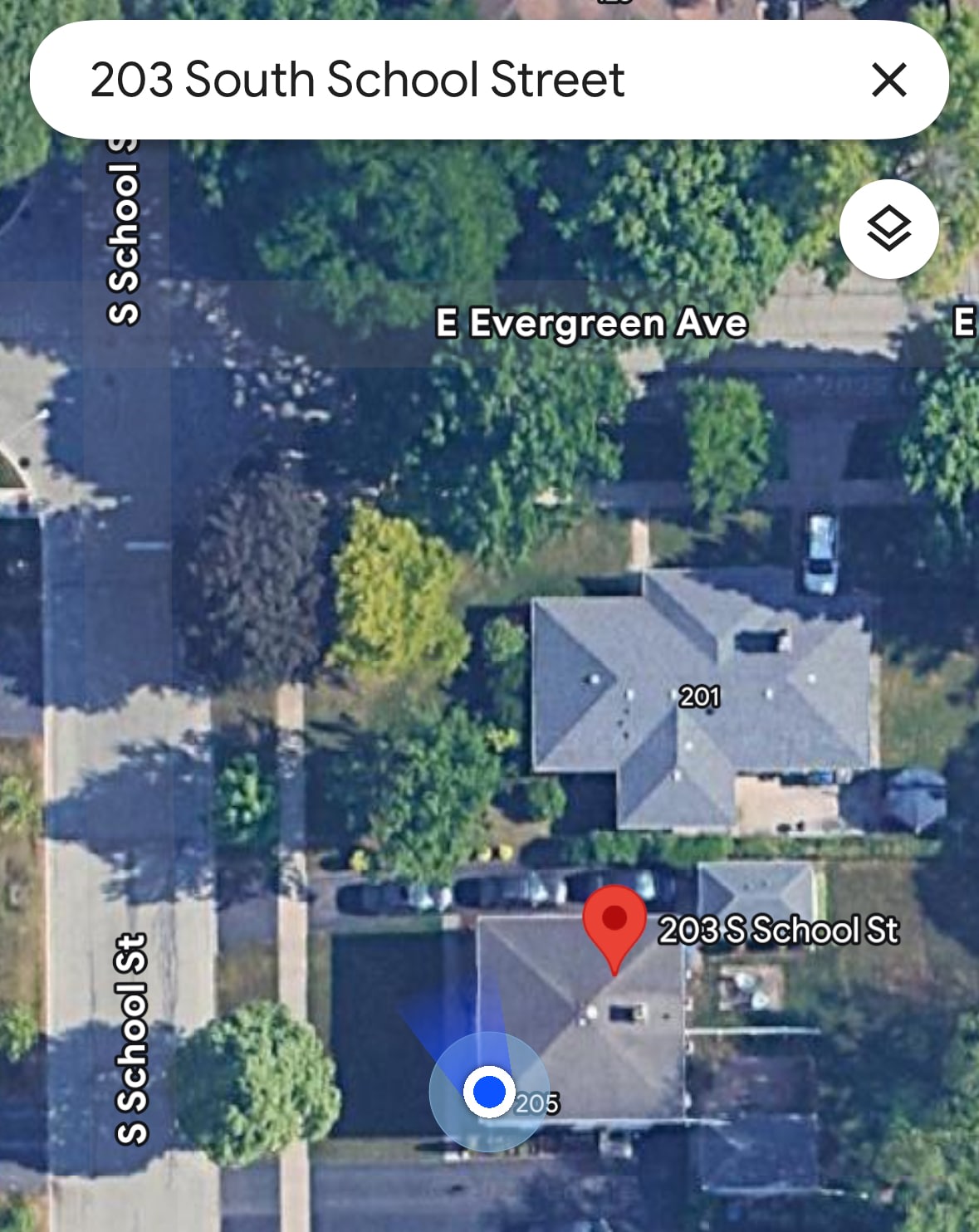This screenshot has height=1232, width=979.
Task: Open the map layers selector
Action: tap(888, 228)
